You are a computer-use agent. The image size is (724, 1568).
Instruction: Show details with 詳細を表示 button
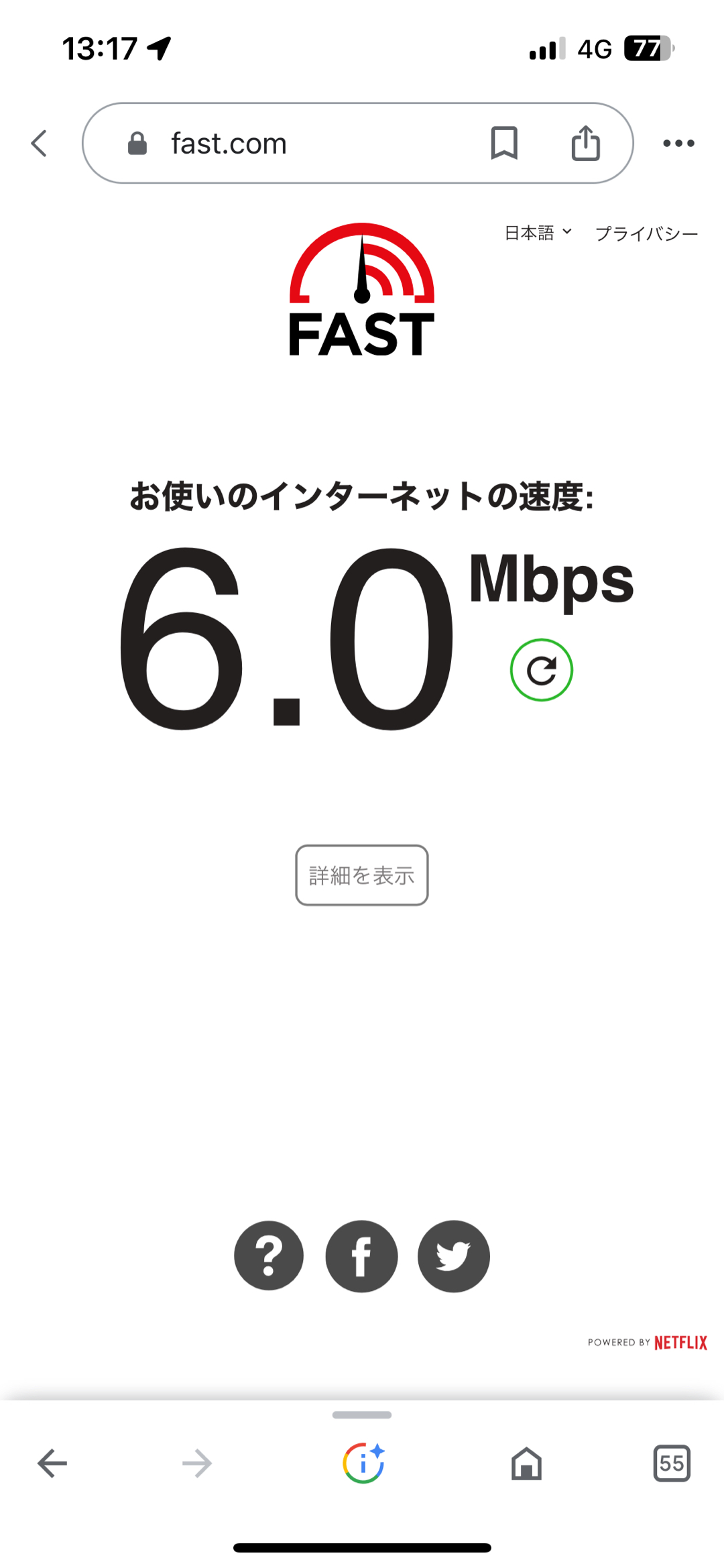(x=362, y=875)
